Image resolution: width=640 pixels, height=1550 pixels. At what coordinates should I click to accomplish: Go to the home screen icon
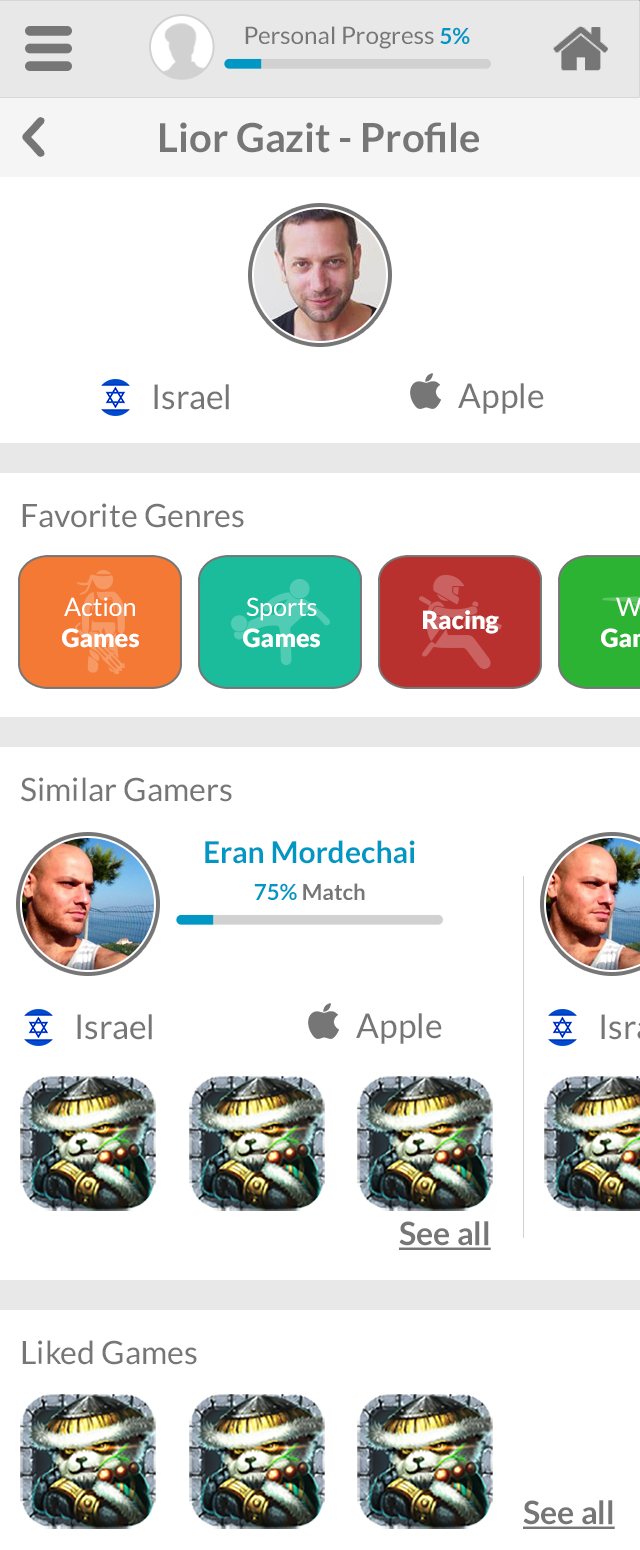[581, 48]
